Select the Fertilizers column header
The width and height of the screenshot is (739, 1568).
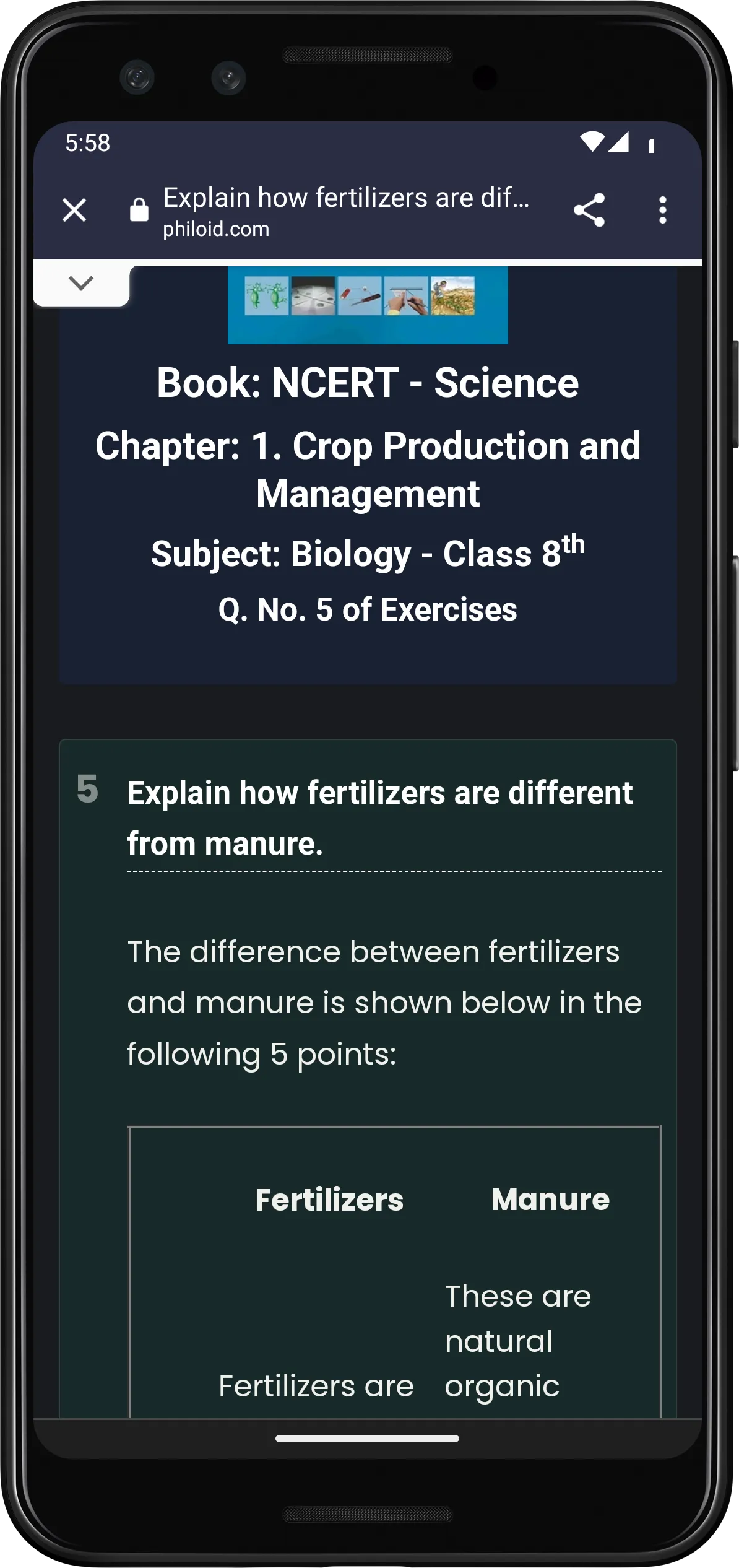point(330,1198)
